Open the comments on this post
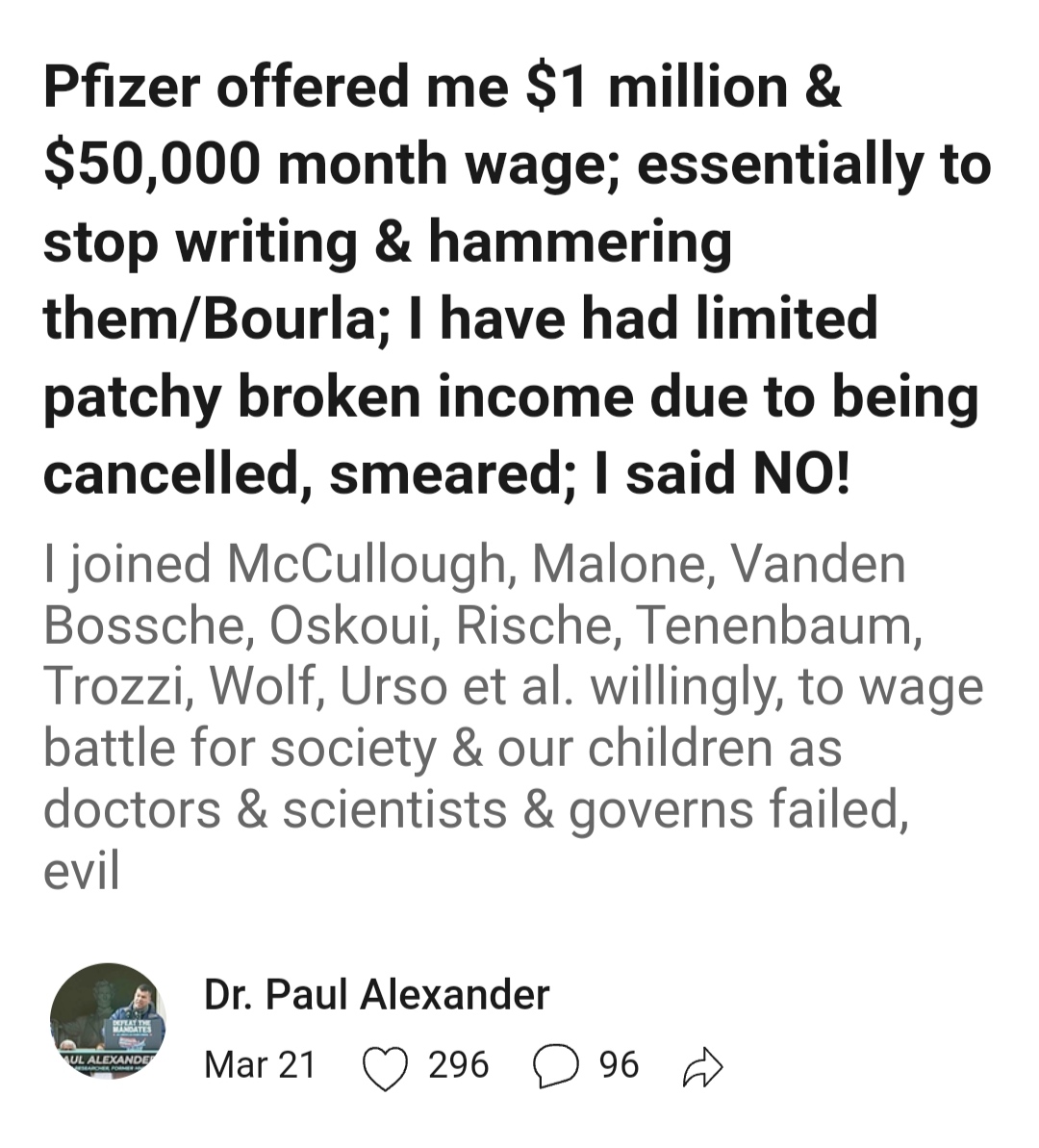Image resolution: width=1039 pixels, height=1148 pixels. pyautogui.click(x=556, y=1067)
